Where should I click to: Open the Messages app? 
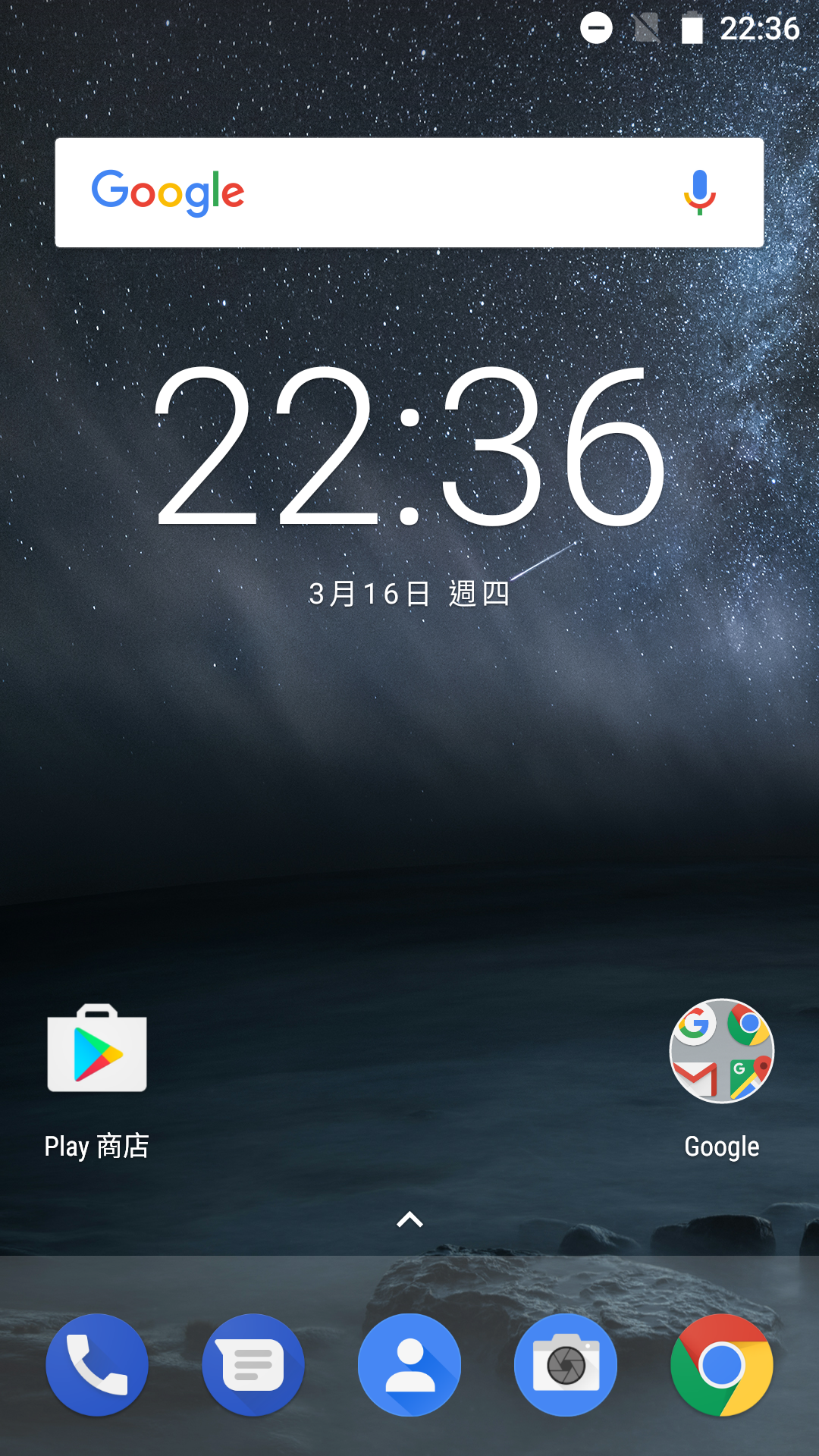pos(253,1365)
